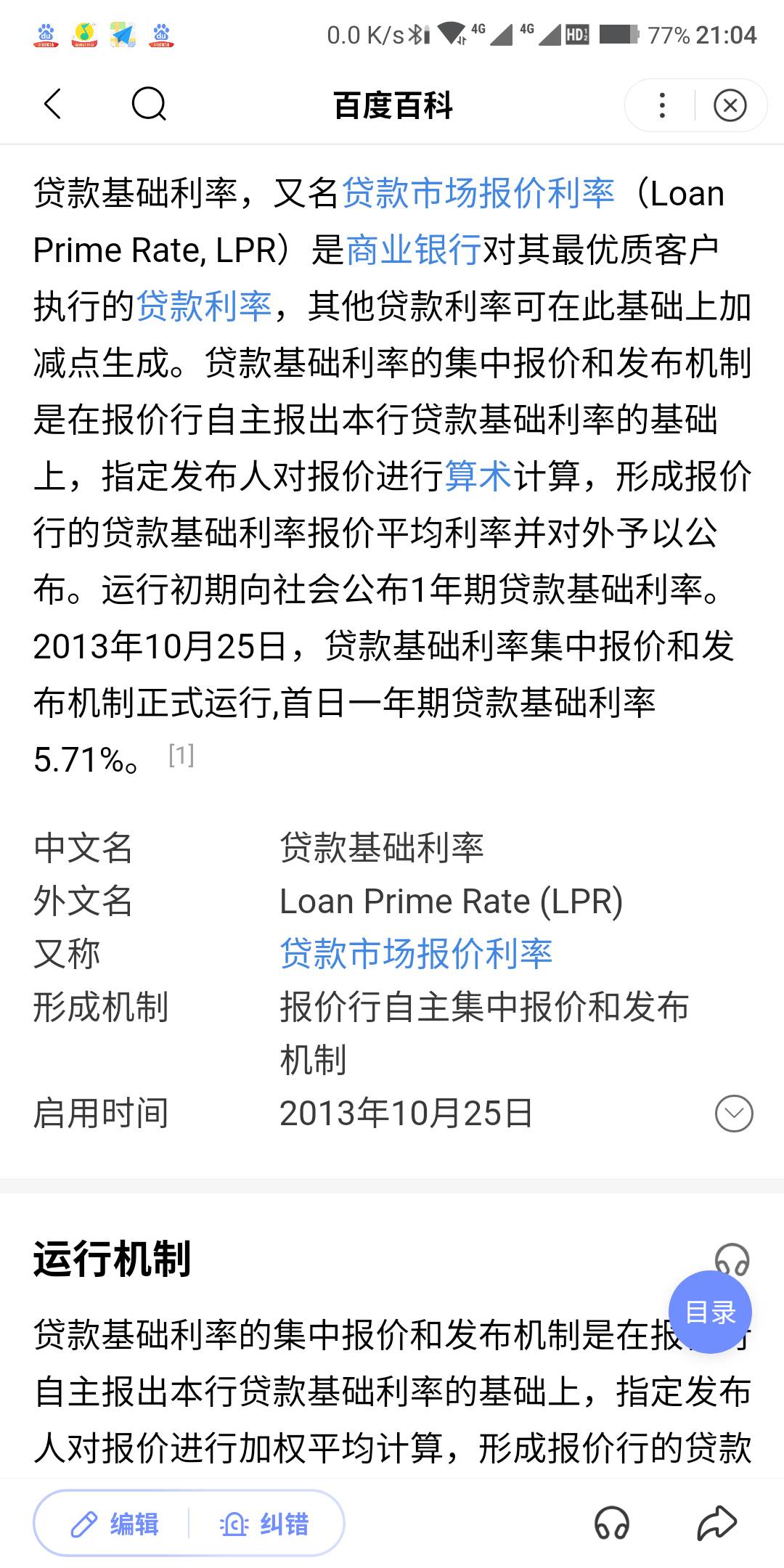Report an error with 纠错
Viewport: 784px width, 1568px height.
(265, 1524)
